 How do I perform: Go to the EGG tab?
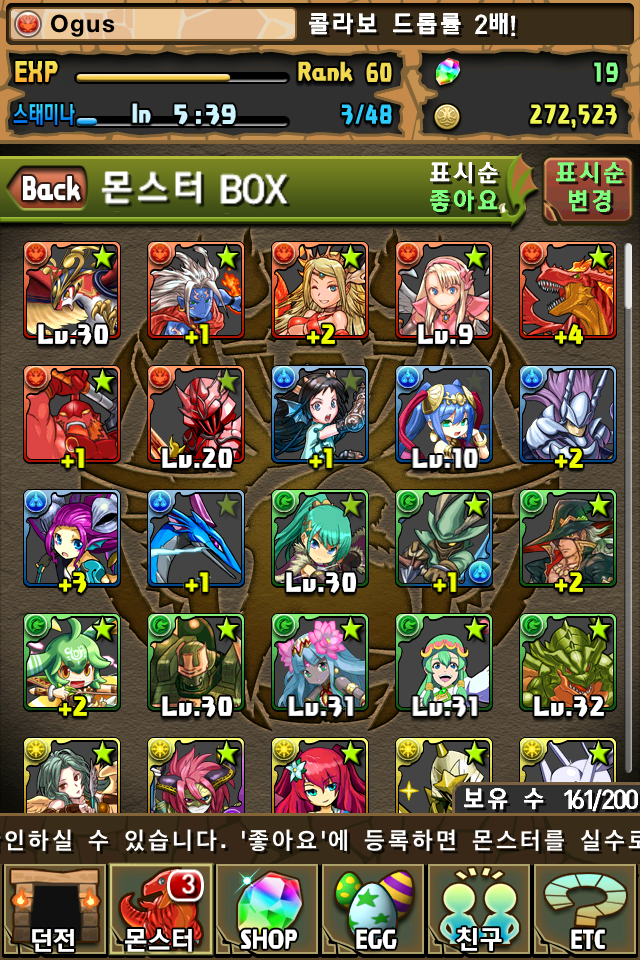(x=373, y=910)
